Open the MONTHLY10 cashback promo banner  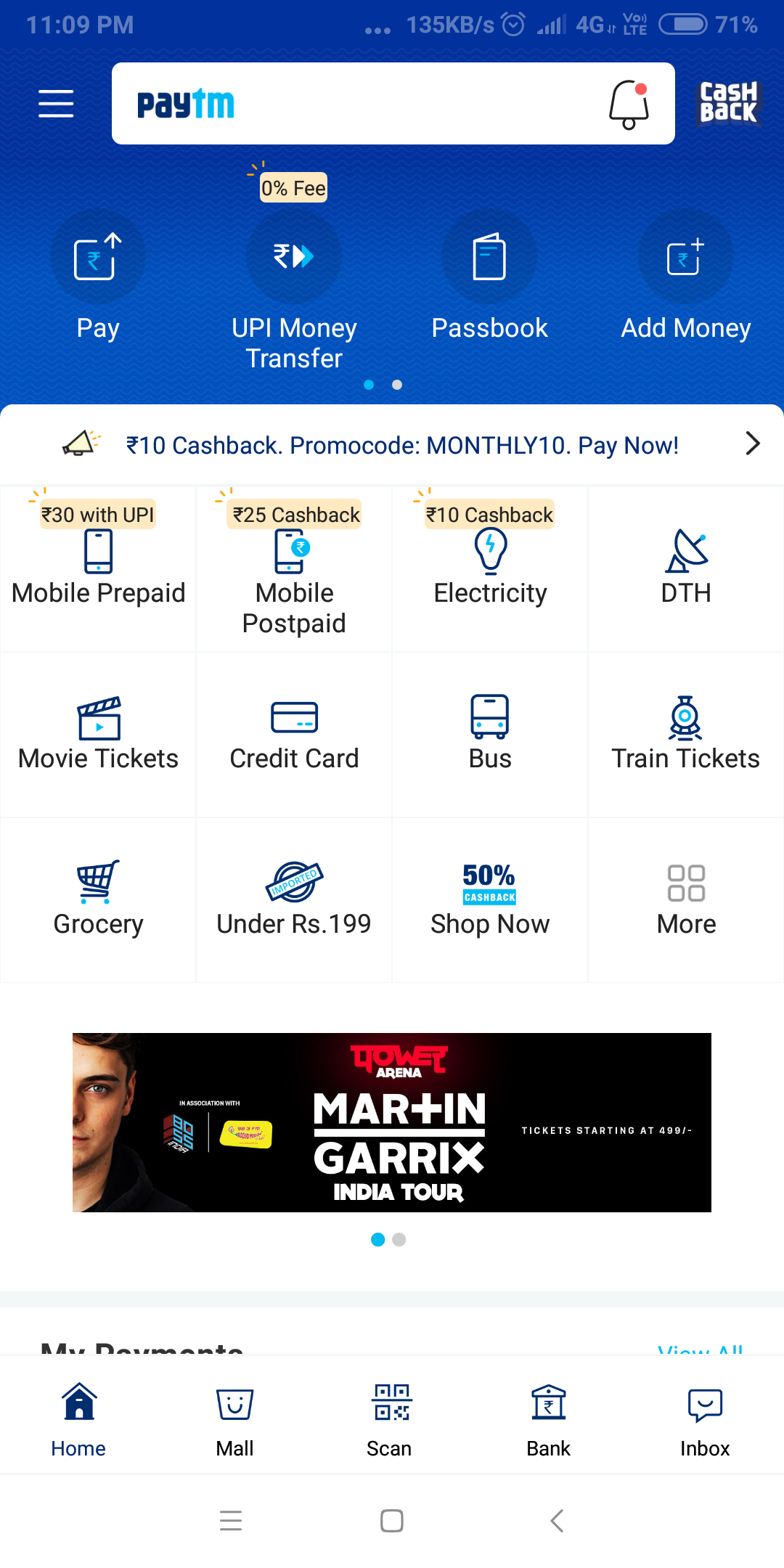click(403, 445)
